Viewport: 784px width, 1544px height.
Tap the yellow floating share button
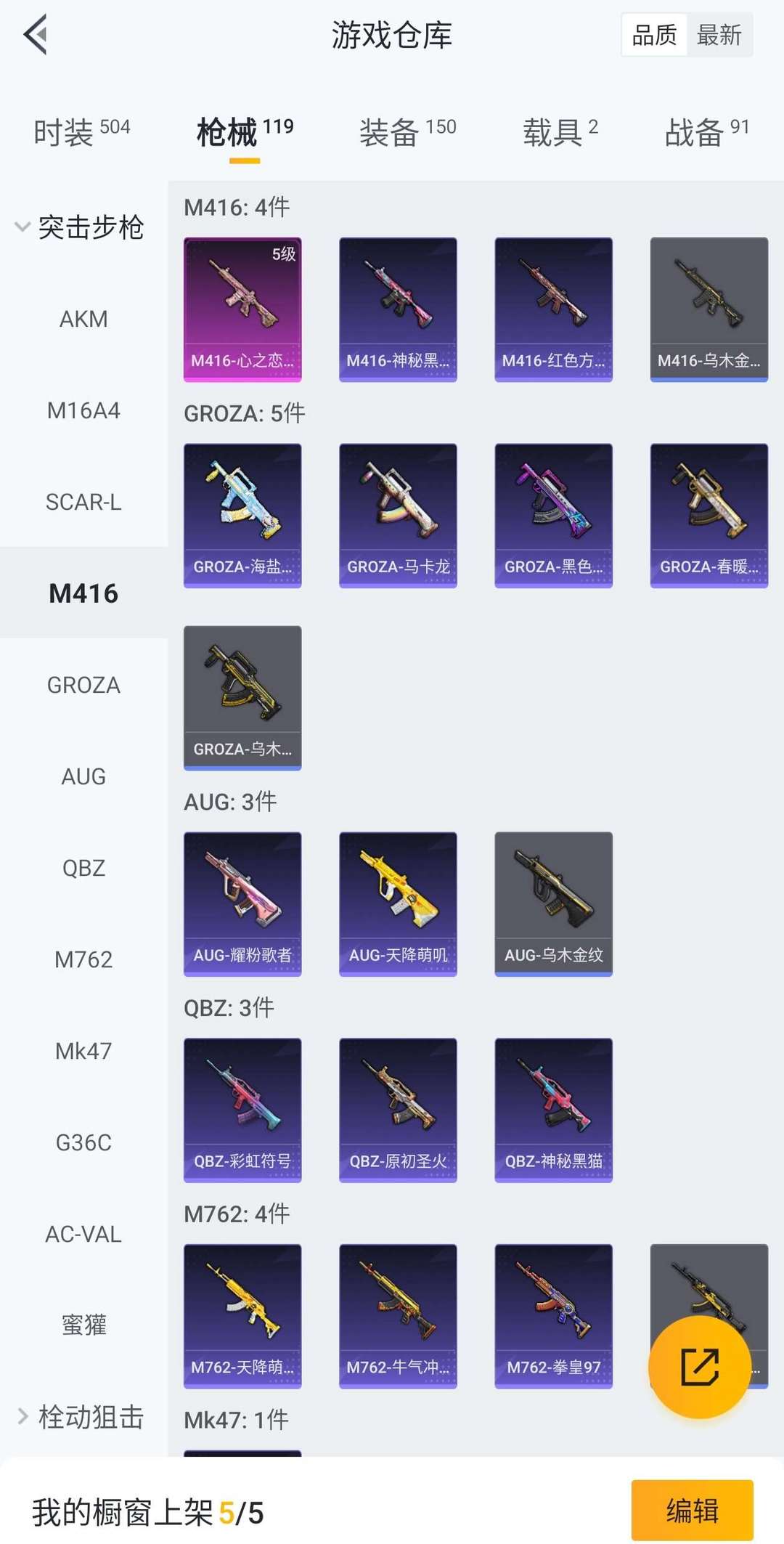point(699,1368)
